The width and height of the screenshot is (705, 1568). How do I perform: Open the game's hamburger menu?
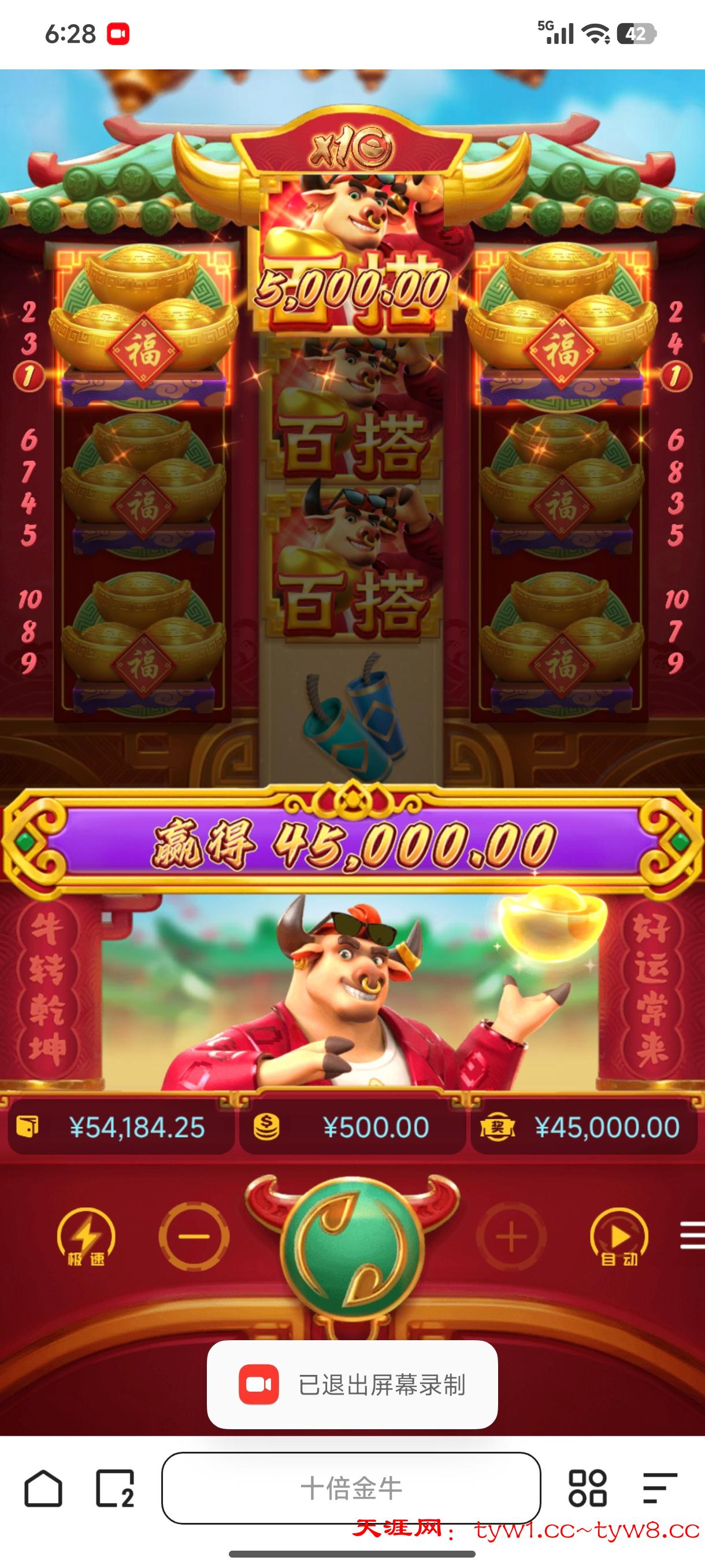692,1235
